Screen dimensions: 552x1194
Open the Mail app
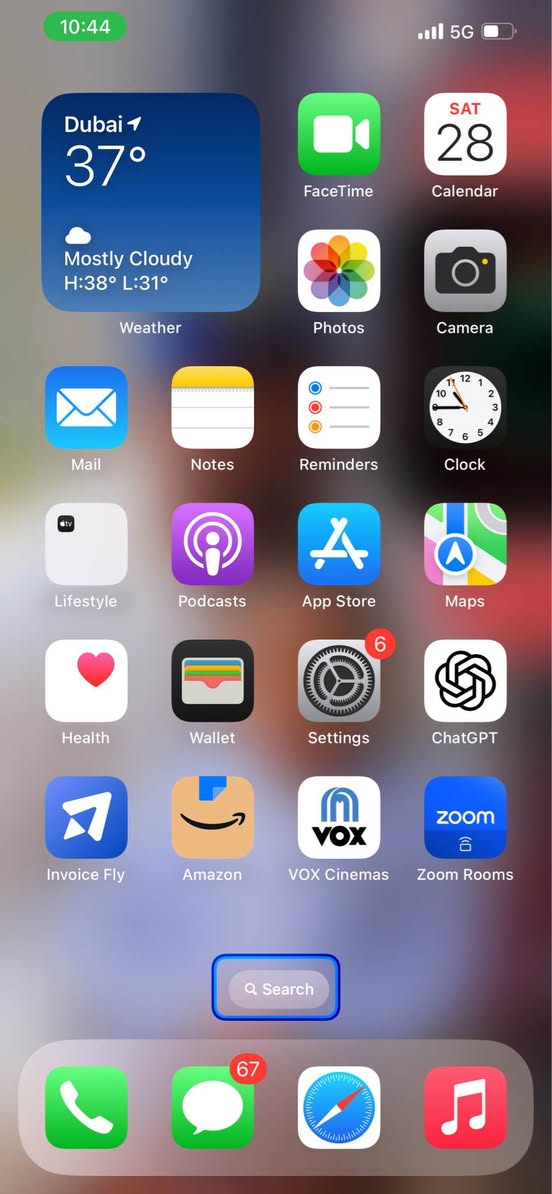pos(86,407)
